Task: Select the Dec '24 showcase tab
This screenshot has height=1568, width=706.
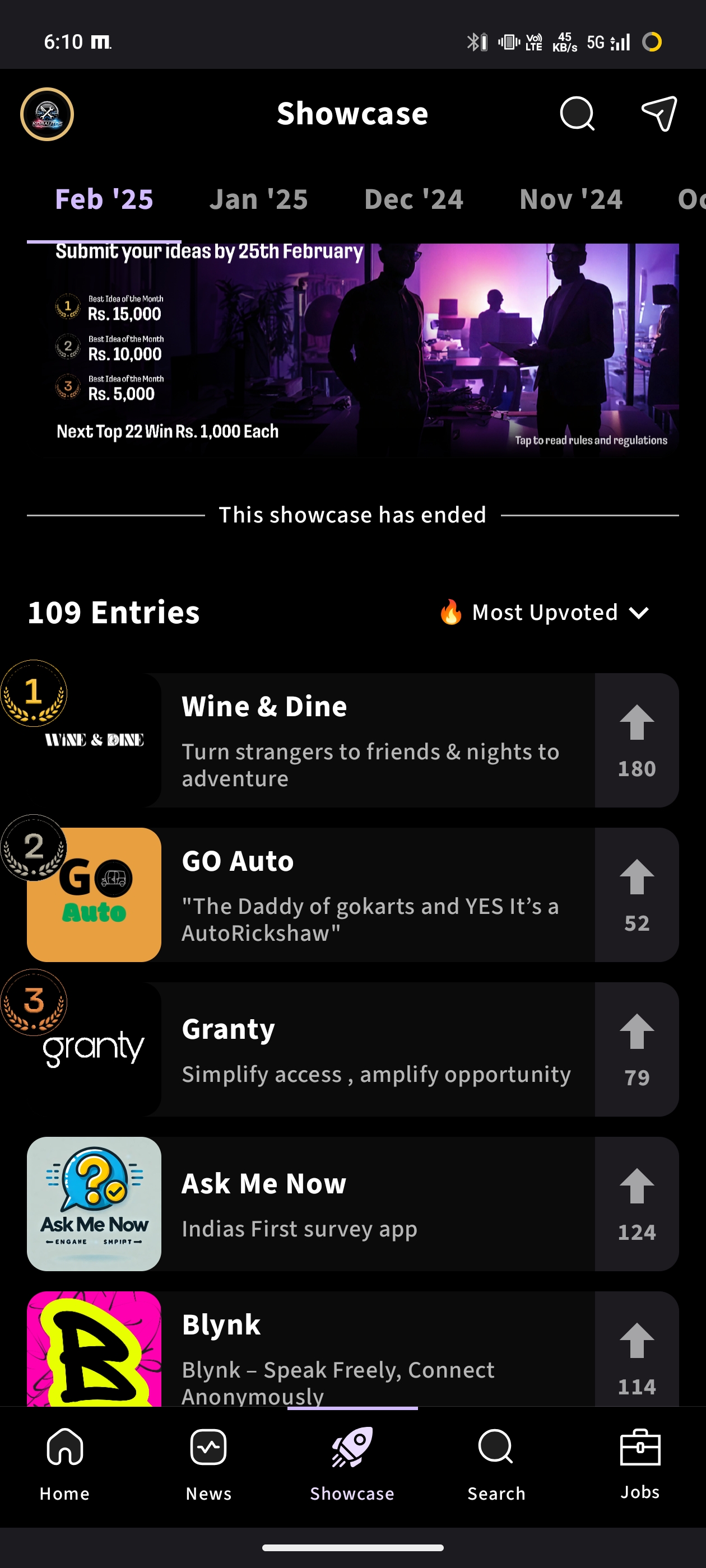Action: (414, 200)
